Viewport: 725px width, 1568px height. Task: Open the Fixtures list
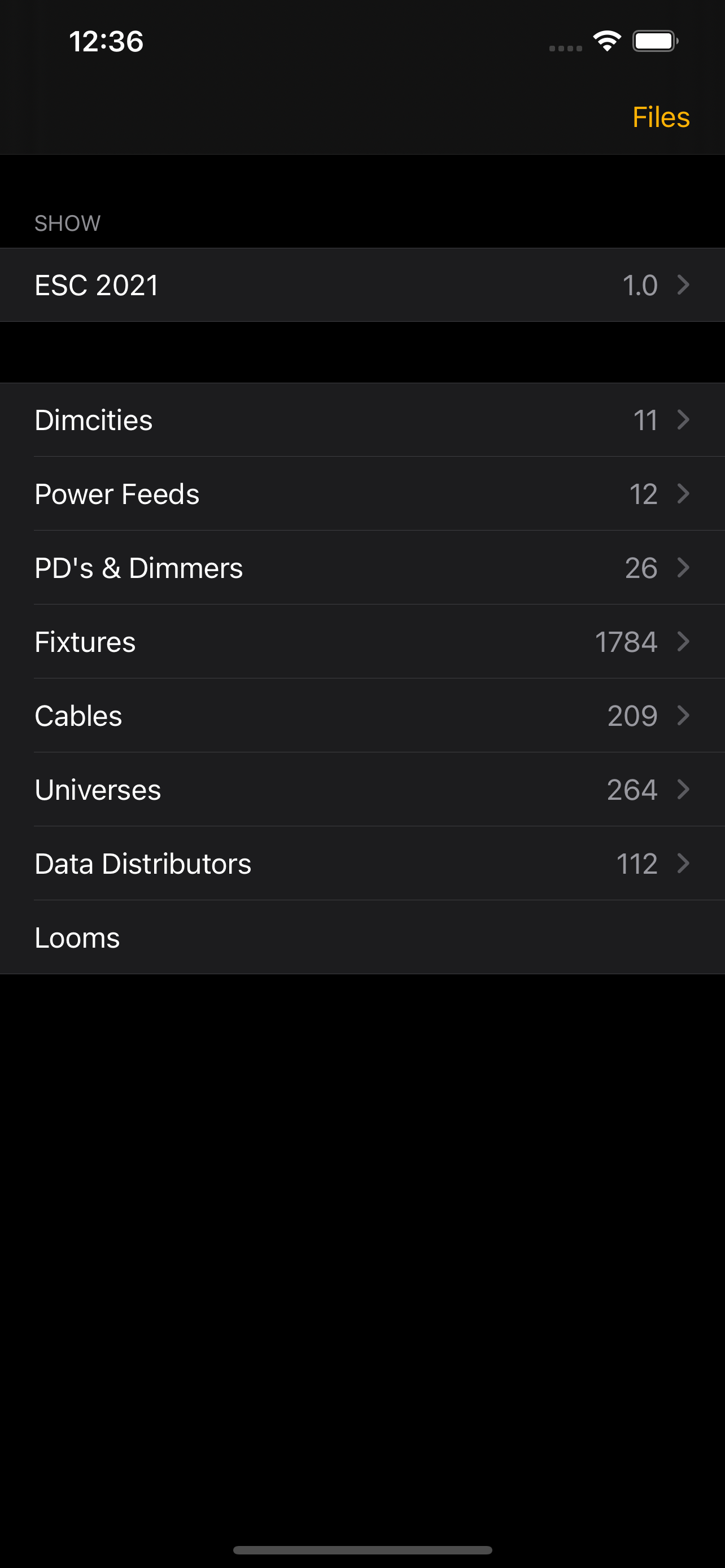pyautogui.click(x=362, y=642)
